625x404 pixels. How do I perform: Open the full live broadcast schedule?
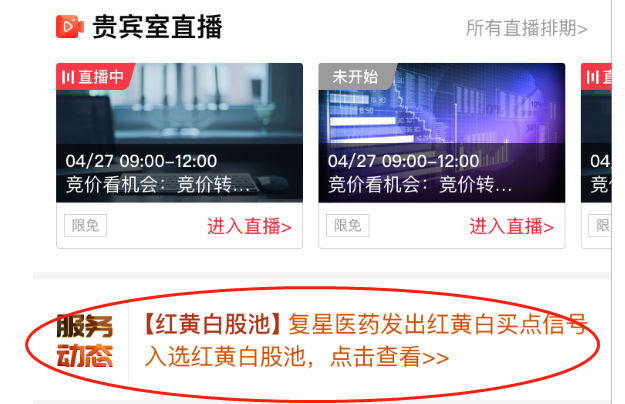pyautogui.click(x=526, y=28)
